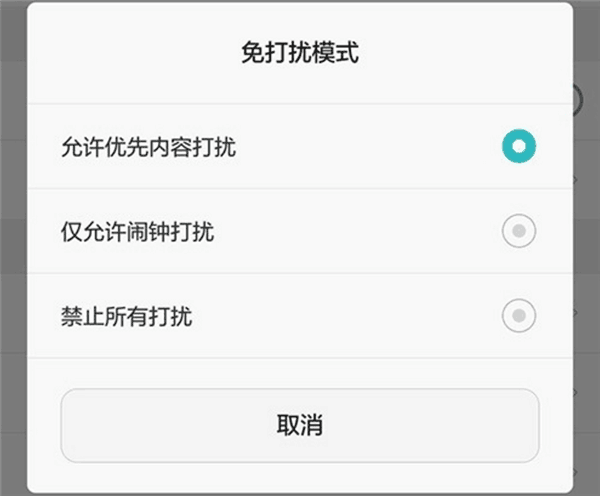This screenshot has width=600, height=496.
Task: Choose 仅允许闹钟打扰 mode
Action: coord(518,232)
